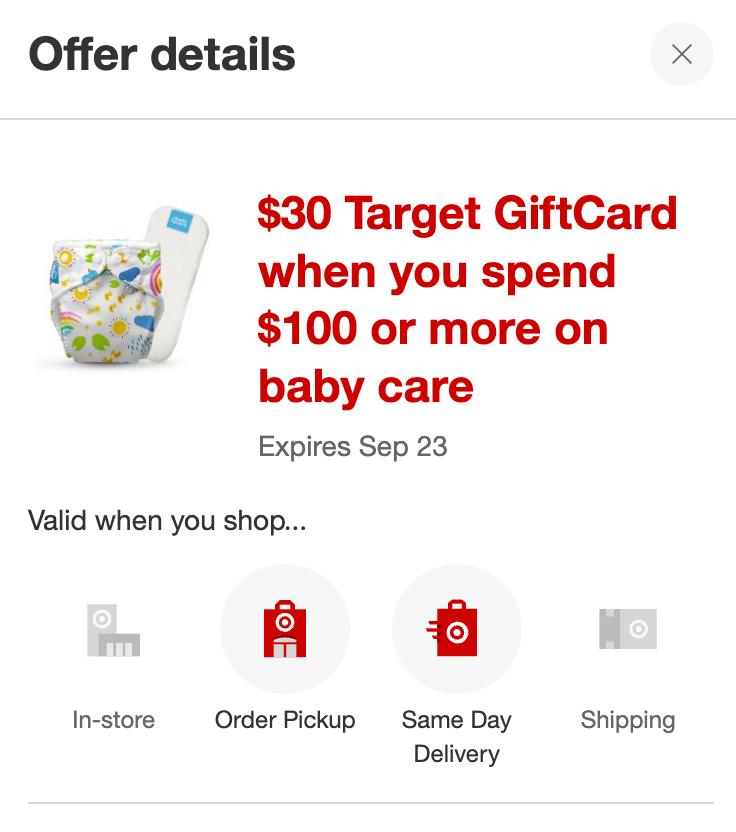Select the Offer details header tab
Screen dimensions: 736x832
[162, 55]
